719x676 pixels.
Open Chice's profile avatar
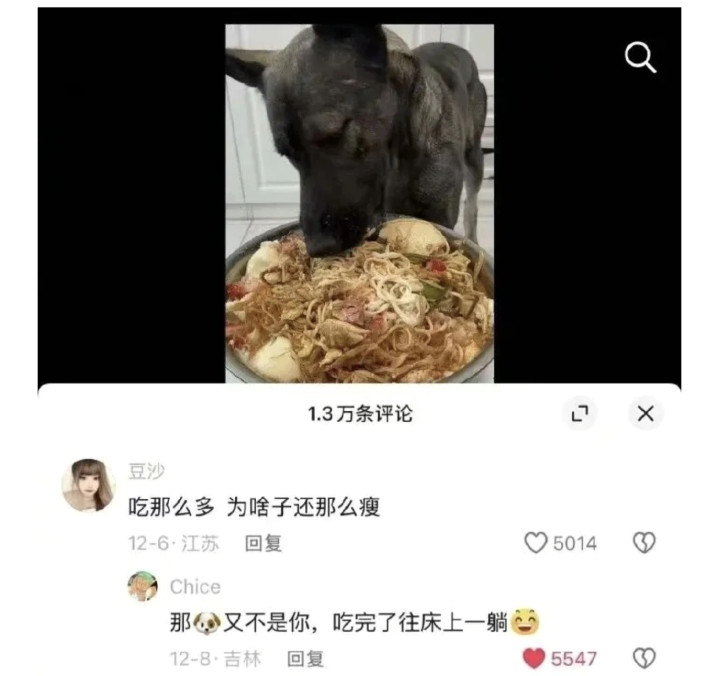tap(143, 586)
